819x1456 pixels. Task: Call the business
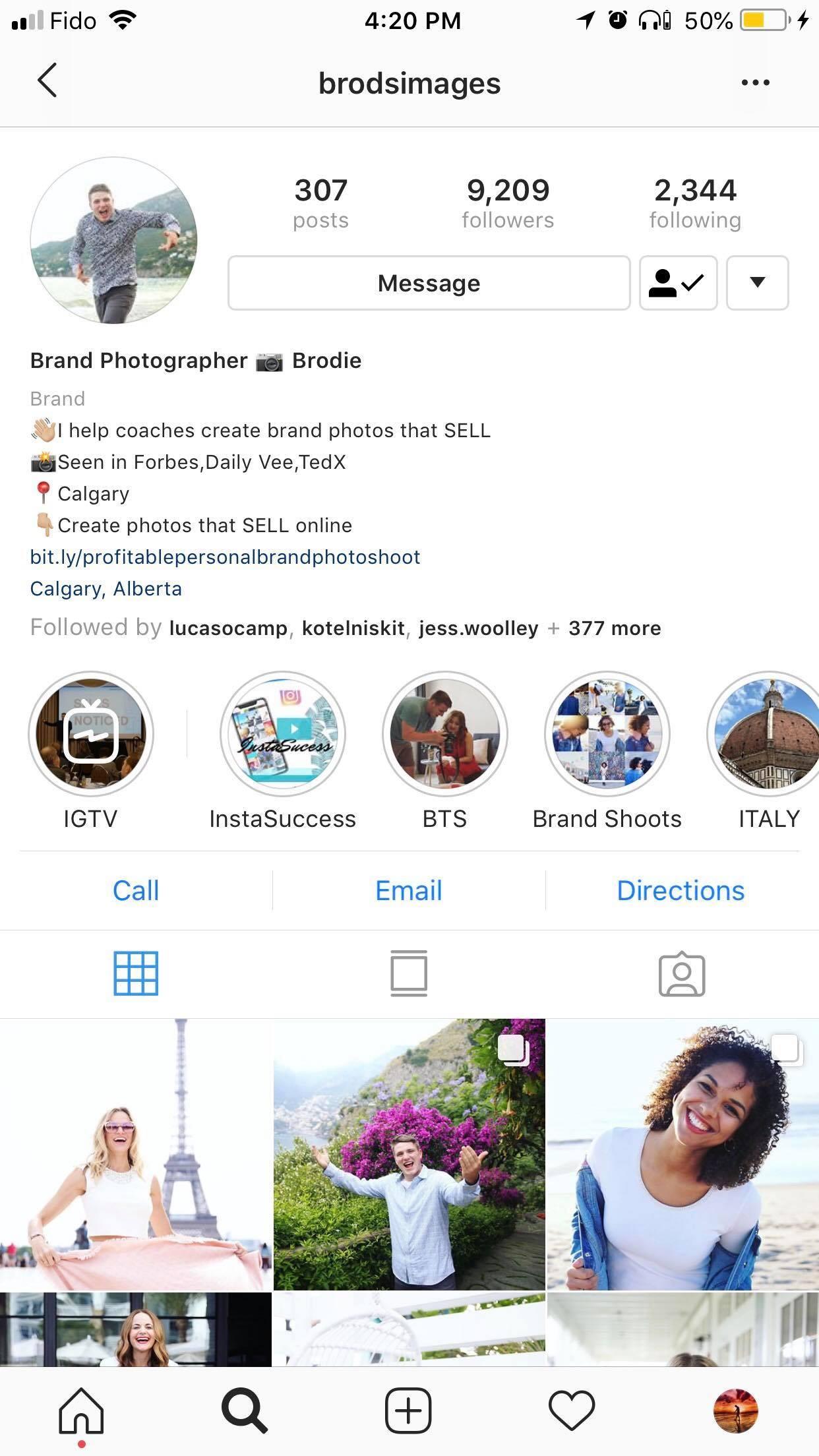coord(136,891)
